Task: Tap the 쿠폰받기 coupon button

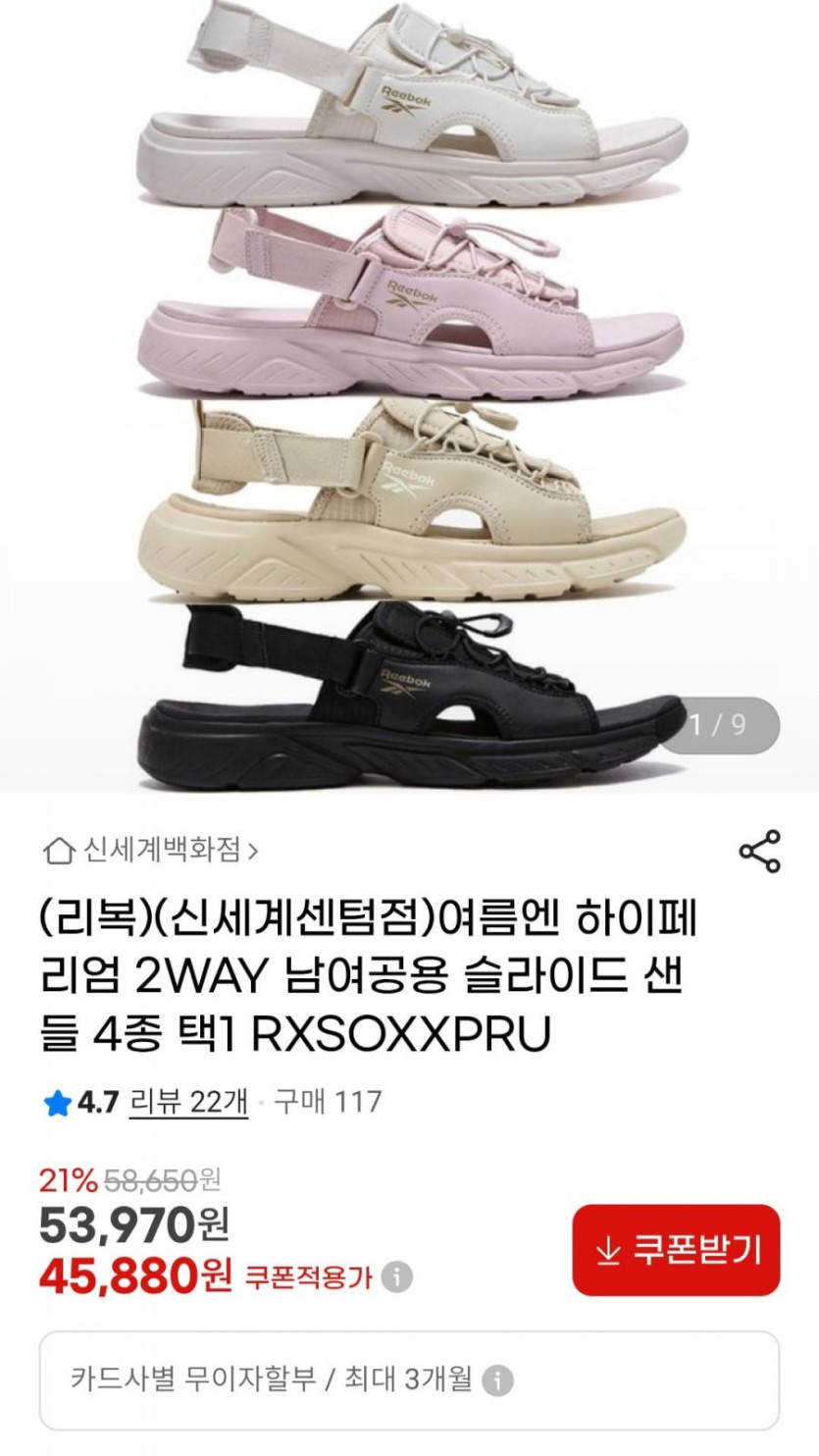Action: pos(677,1251)
